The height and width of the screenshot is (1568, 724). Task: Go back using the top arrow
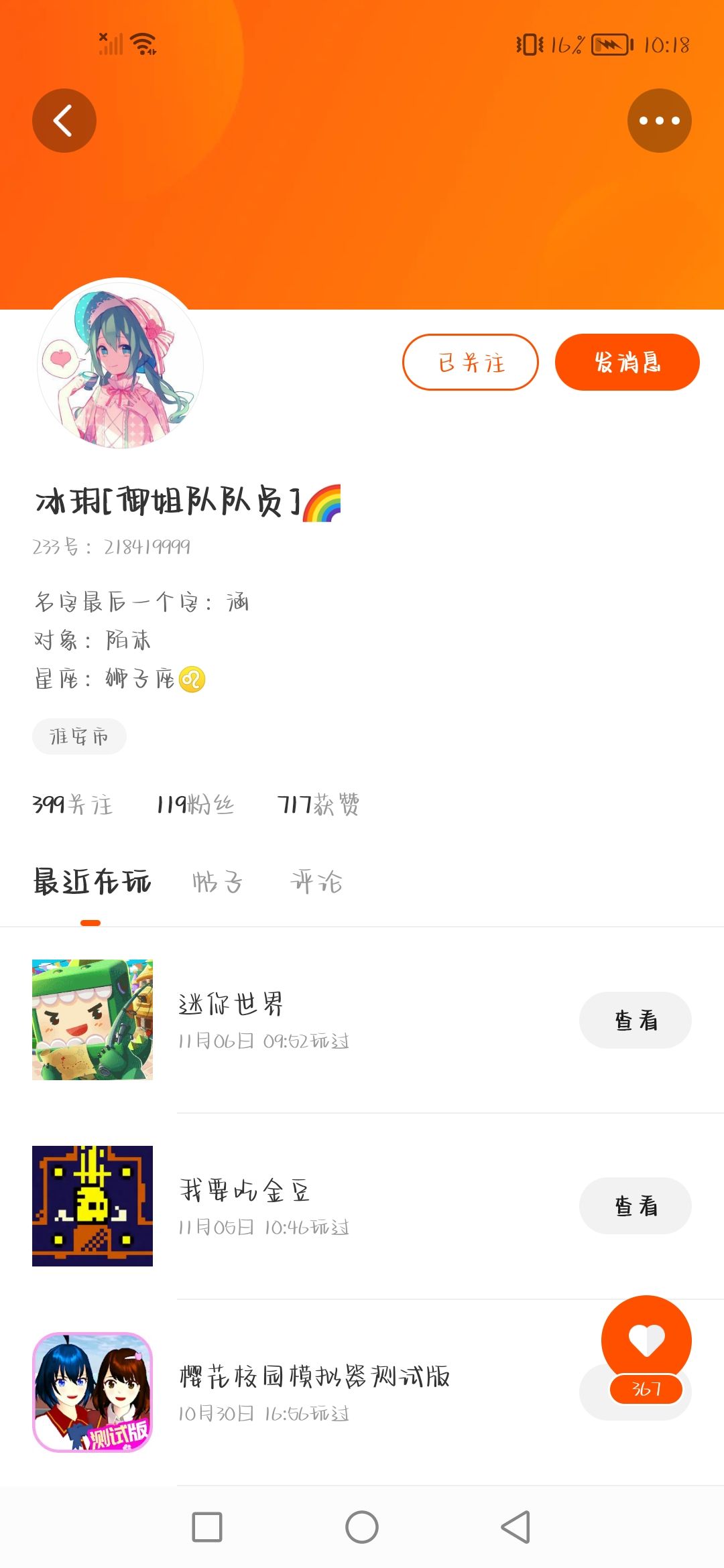pos(64,121)
